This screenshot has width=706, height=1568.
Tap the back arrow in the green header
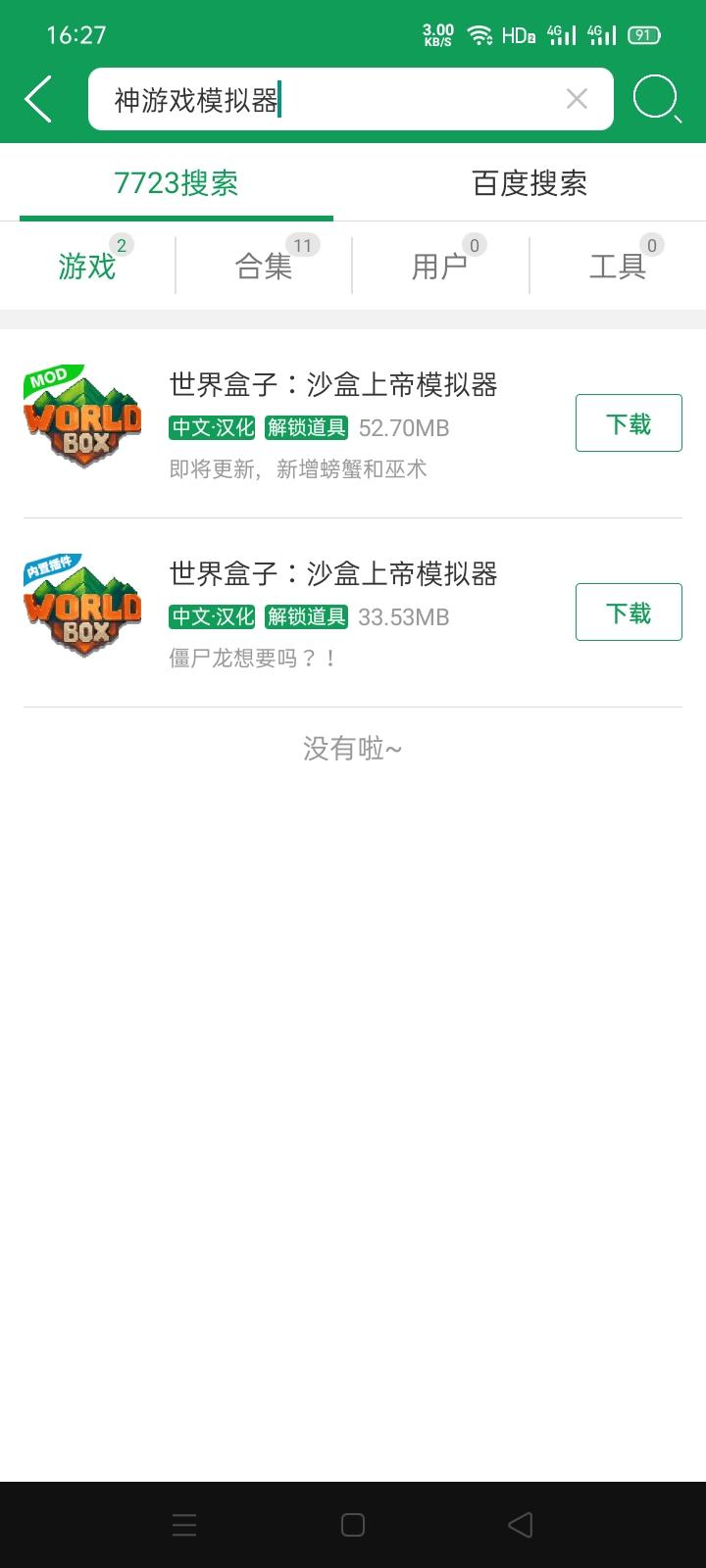click(x=37, y=98)
